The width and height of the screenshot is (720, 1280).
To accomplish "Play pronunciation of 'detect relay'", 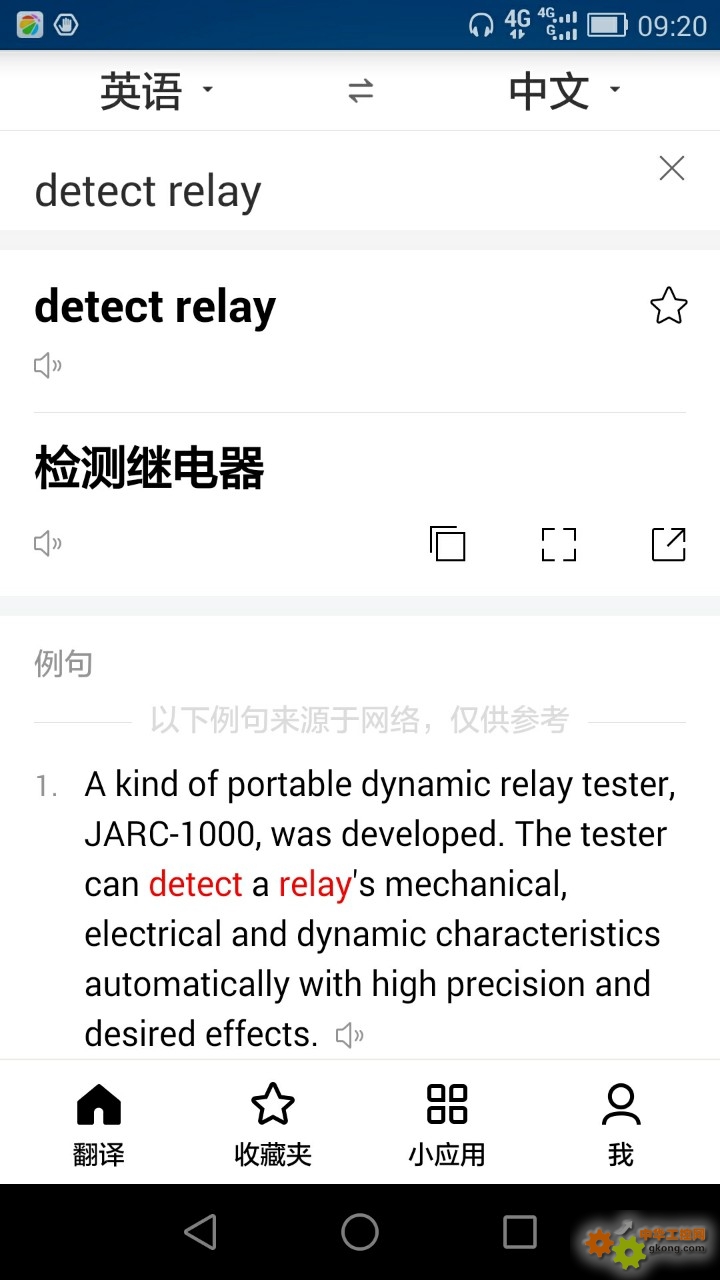I will (x=48, y=365).
